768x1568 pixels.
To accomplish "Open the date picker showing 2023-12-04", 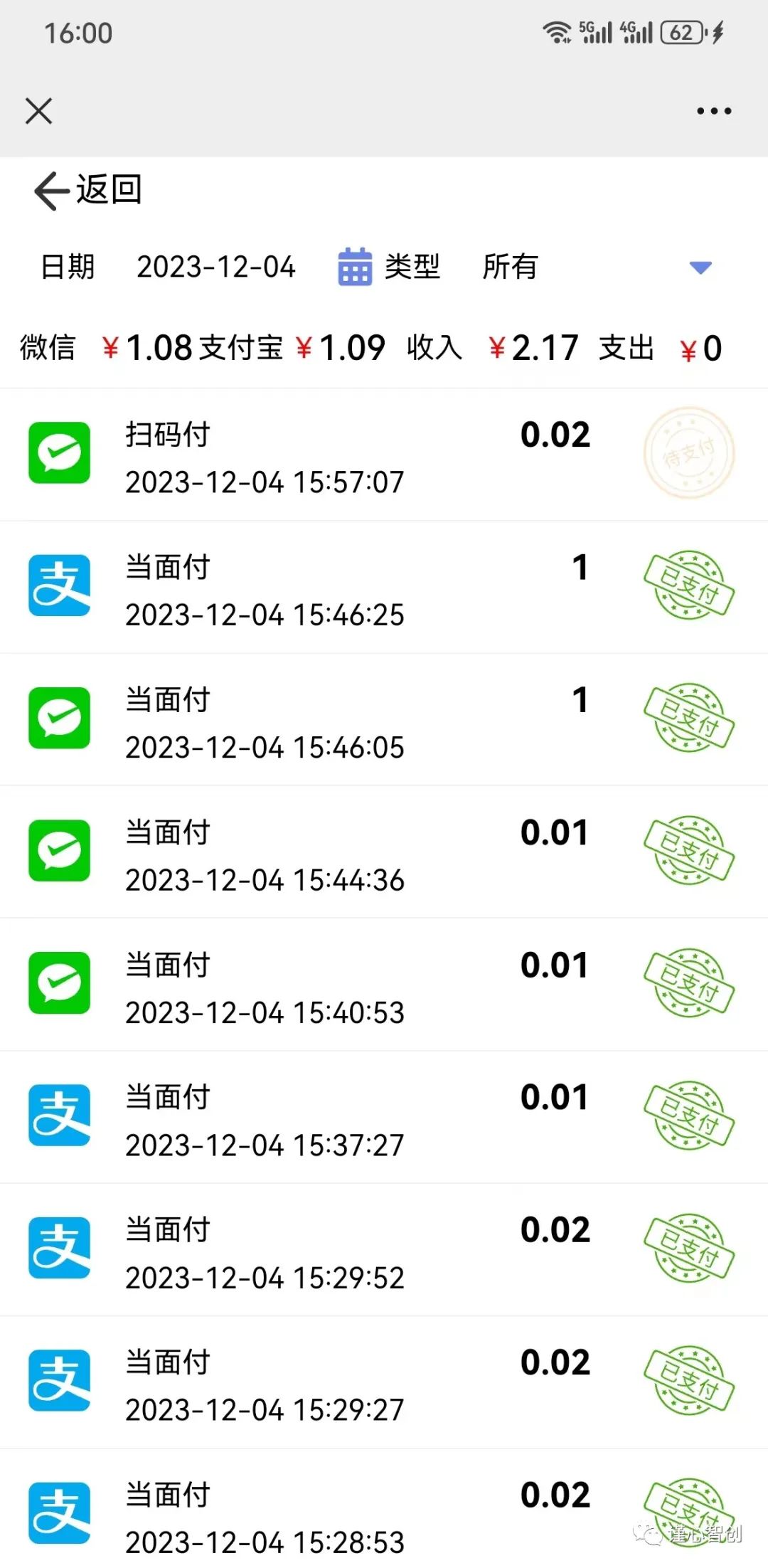I will (216, 267).
